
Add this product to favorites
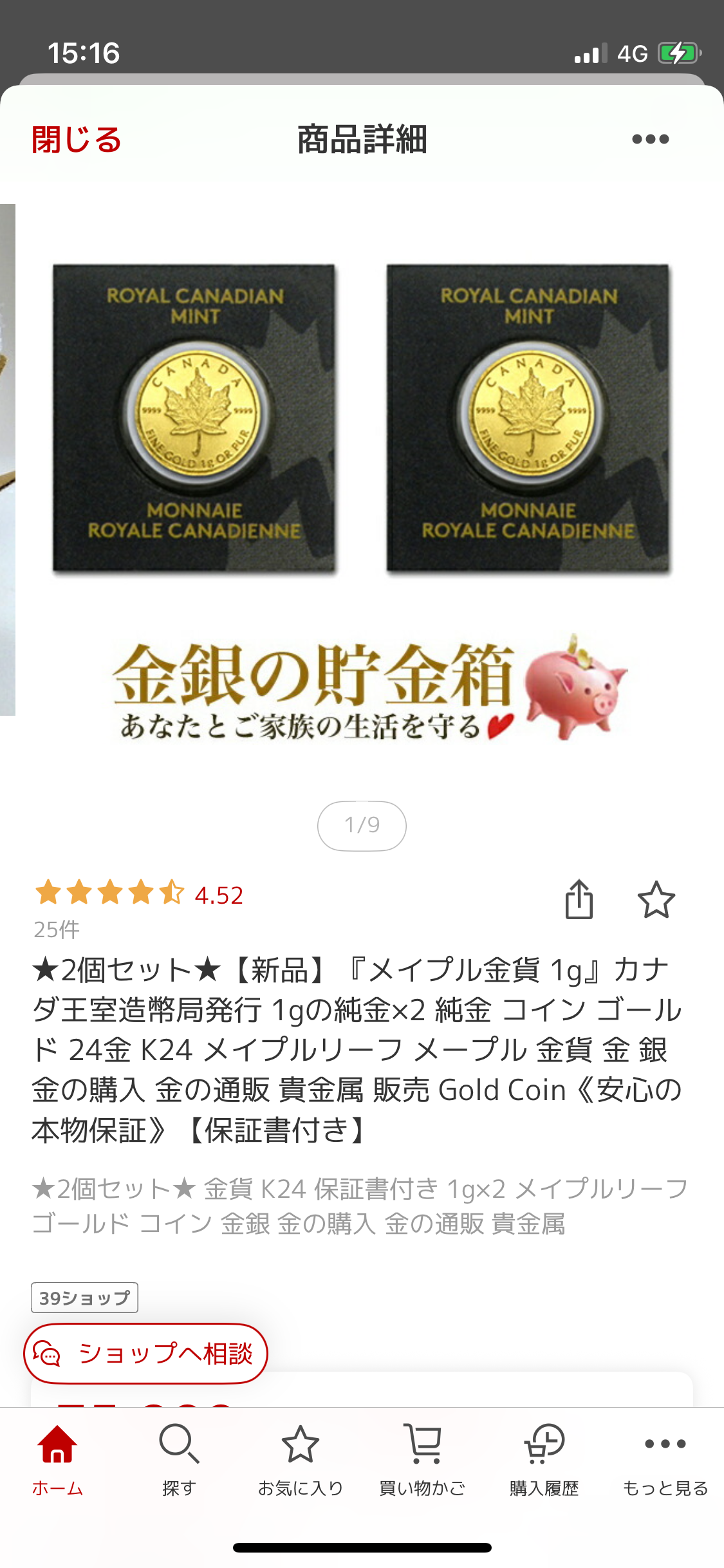click(656, 899)
